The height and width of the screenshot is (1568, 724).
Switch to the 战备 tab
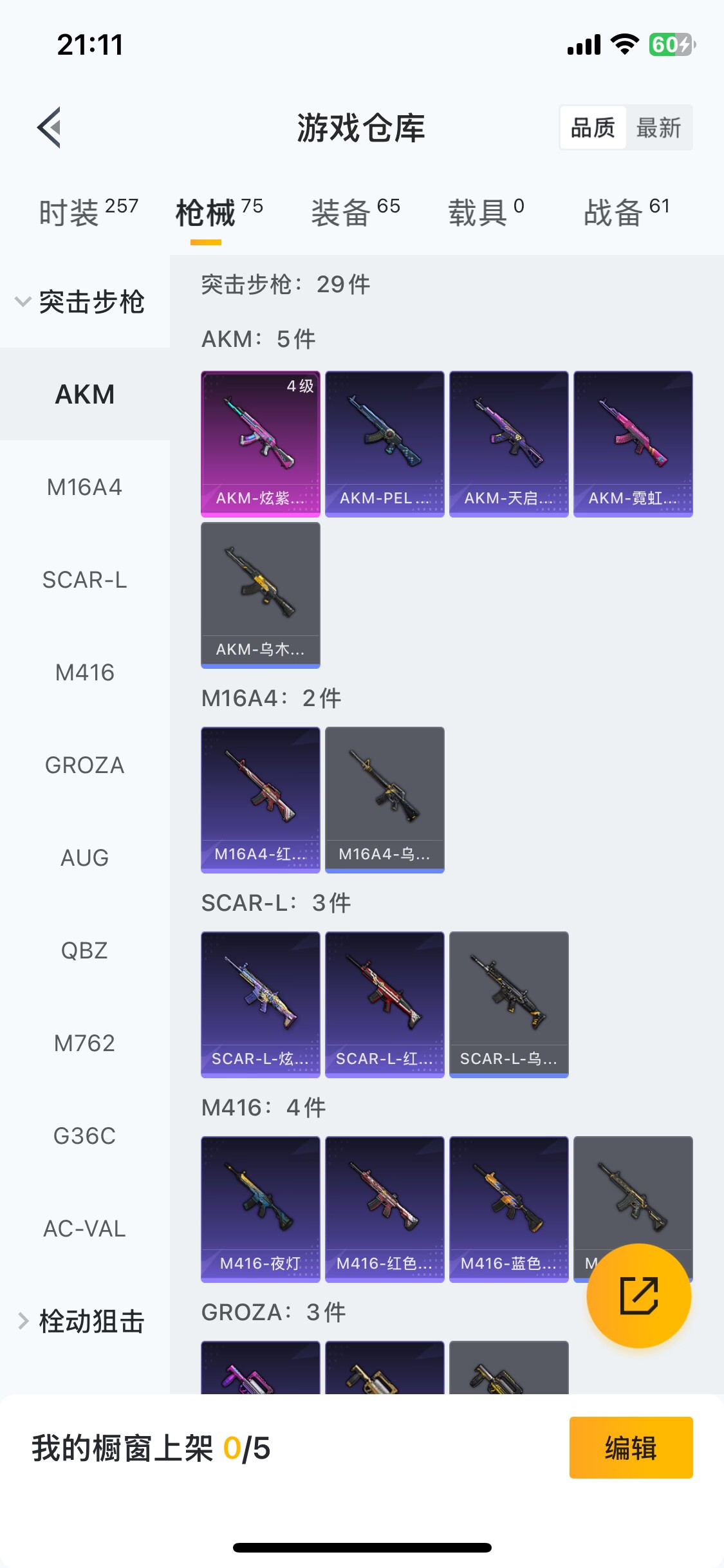(x=626, y=212)
